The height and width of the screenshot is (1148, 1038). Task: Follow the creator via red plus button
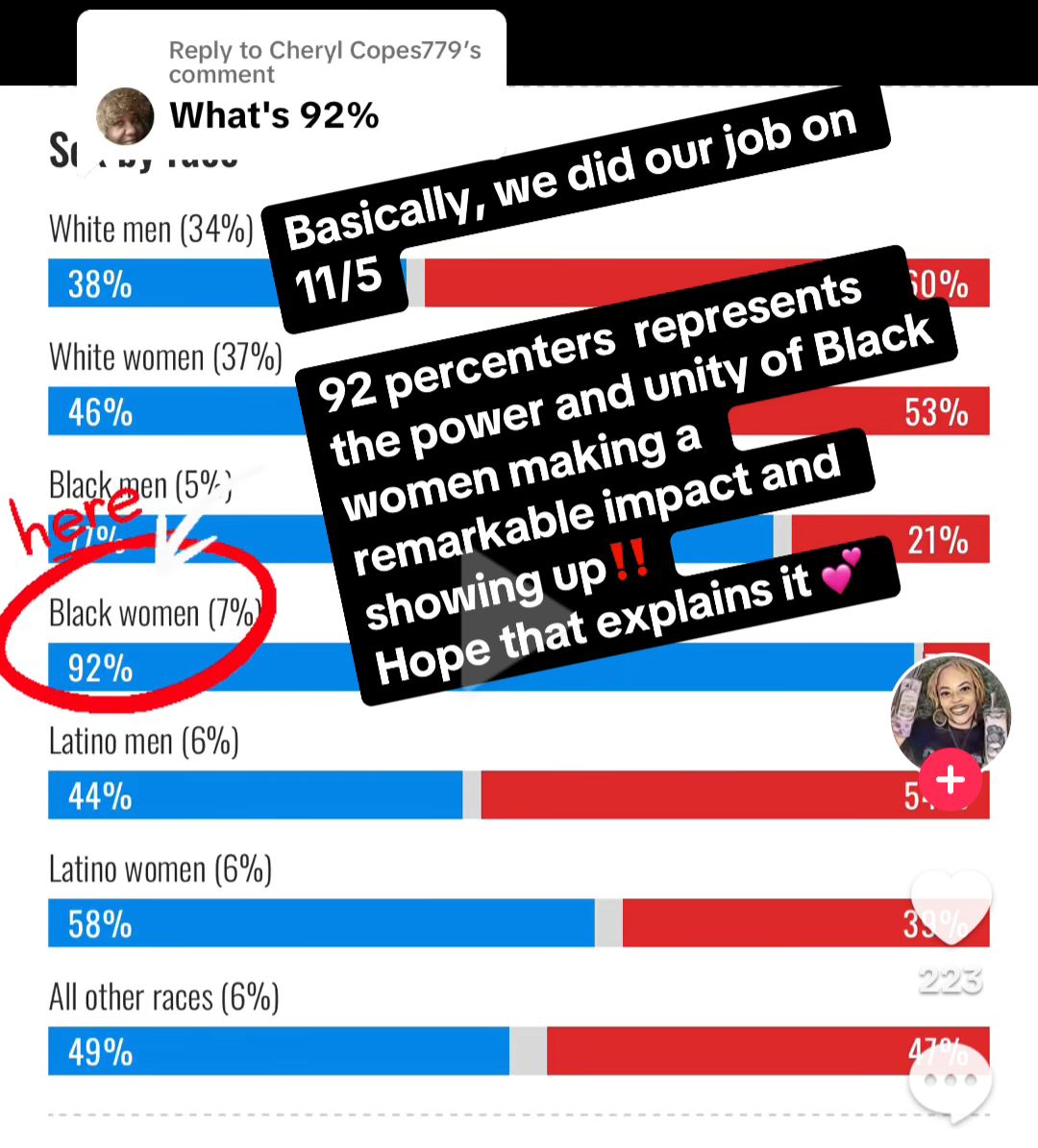(951, 779)
